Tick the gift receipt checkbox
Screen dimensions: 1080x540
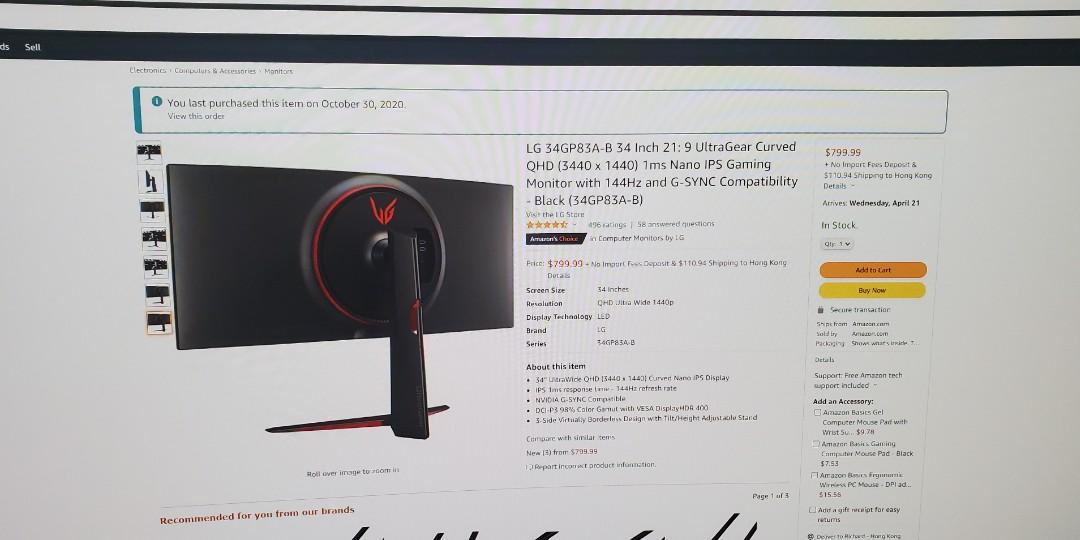tap(812, 510)
